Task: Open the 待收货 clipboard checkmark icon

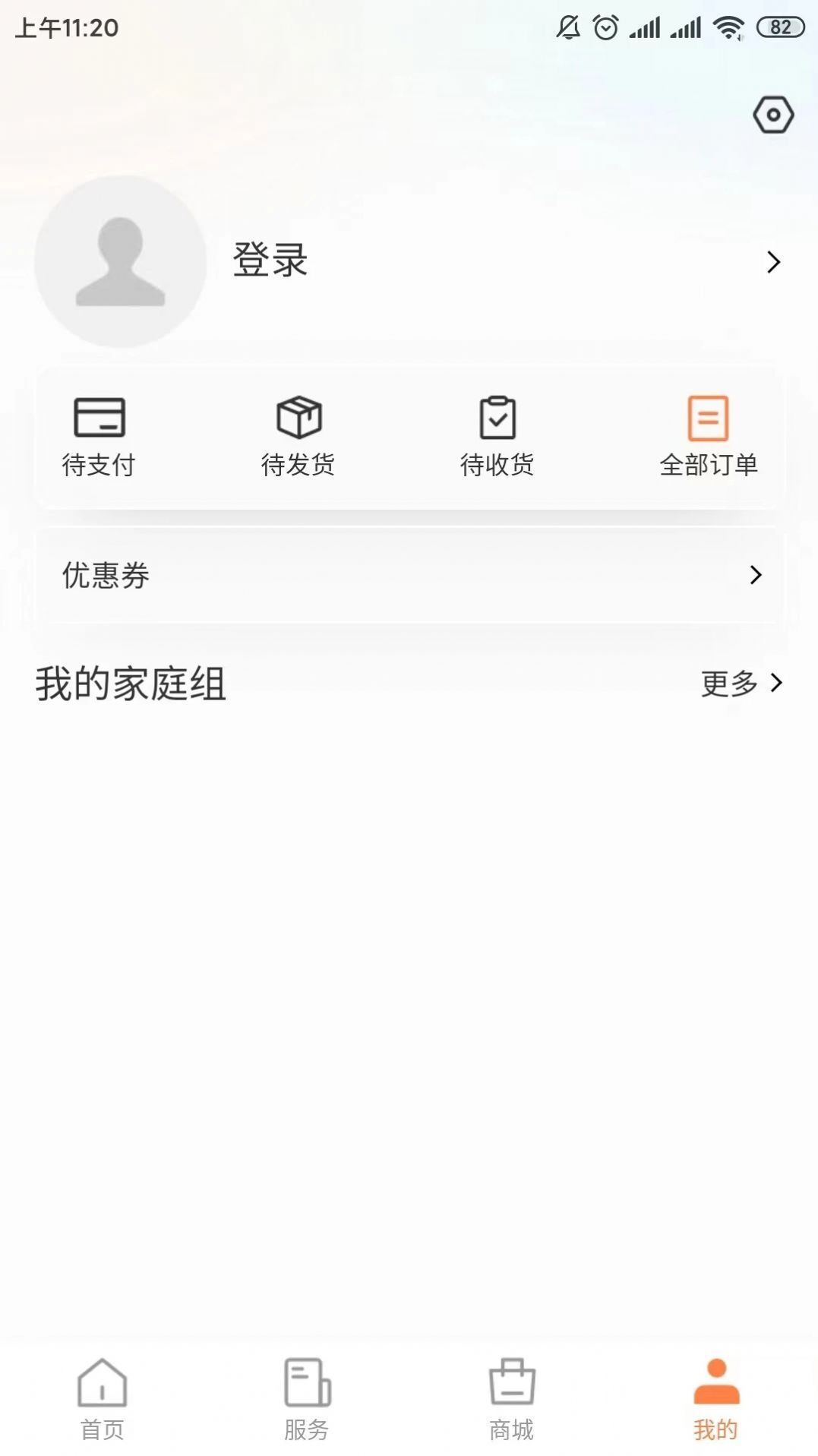Action: click(x=497, y=417)
